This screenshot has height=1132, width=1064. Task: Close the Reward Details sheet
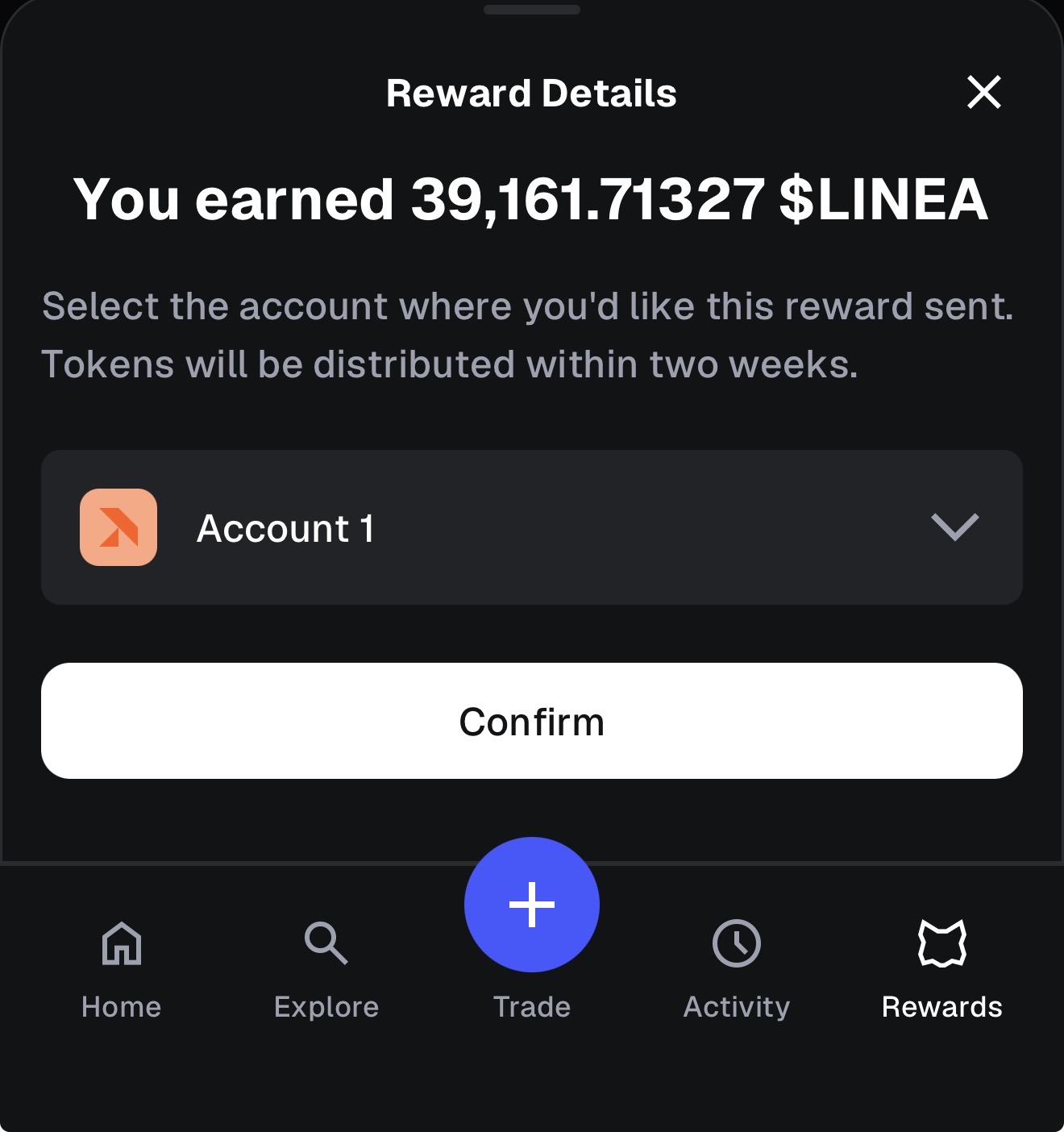[983, 92]
